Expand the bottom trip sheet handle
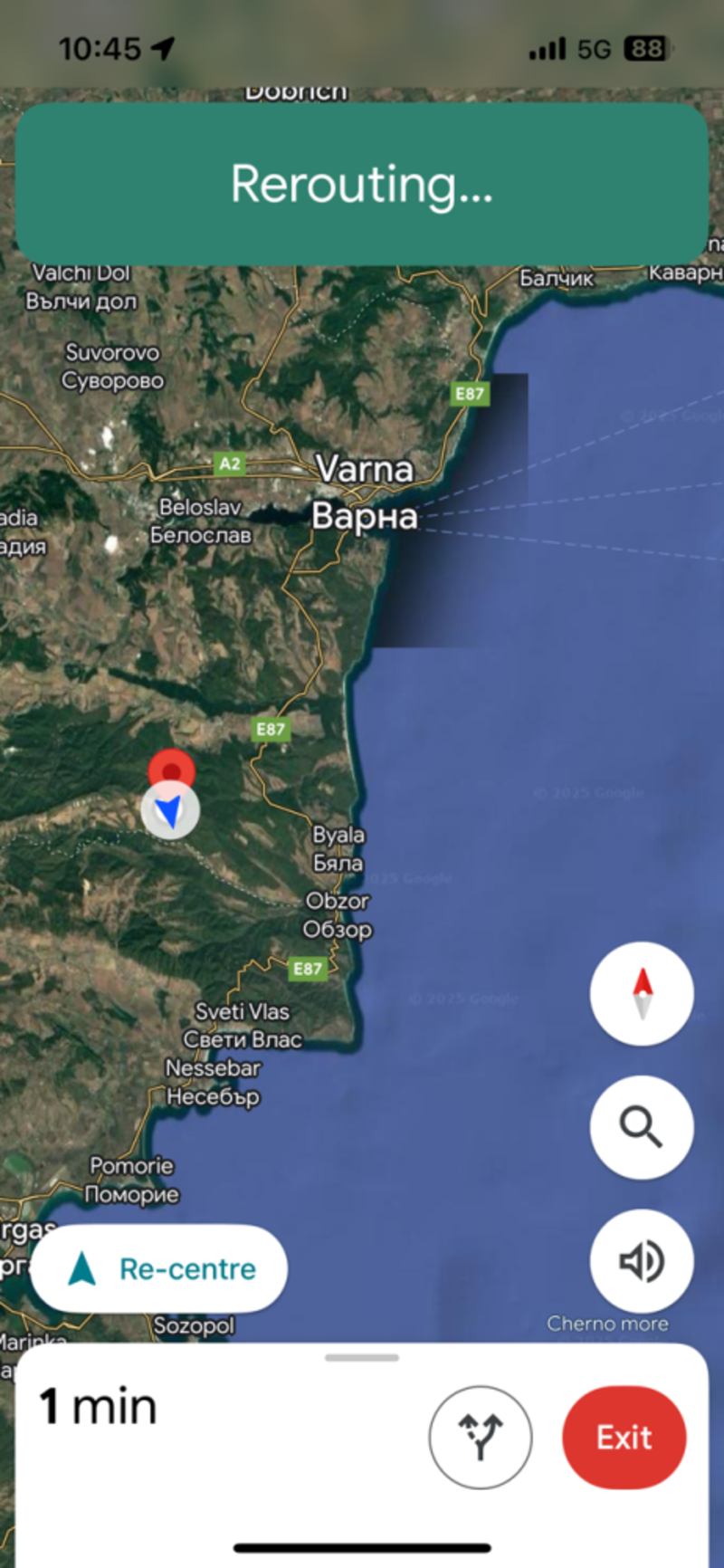The width and height of the screenshot is (724, 1568). click(x=362, y=1357)
